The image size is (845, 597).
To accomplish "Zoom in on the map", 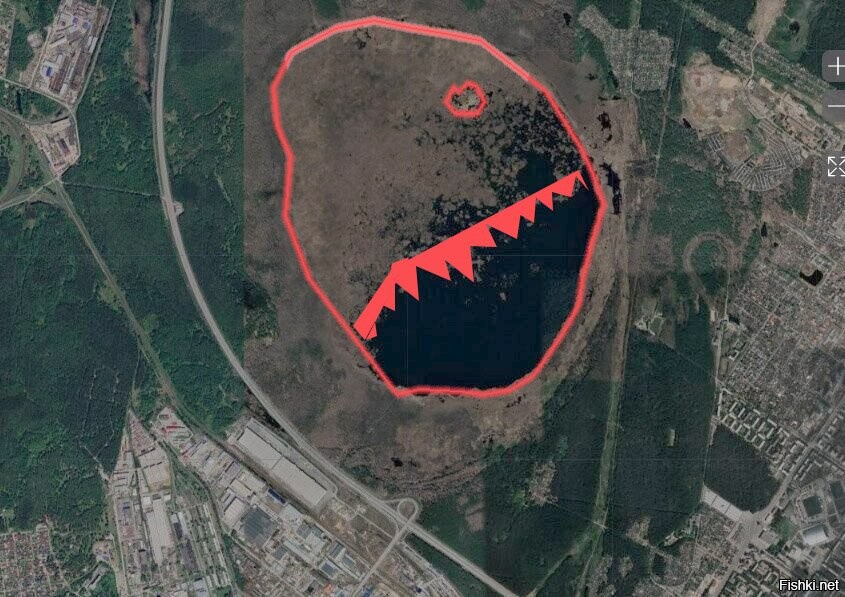I will point(835,66).
